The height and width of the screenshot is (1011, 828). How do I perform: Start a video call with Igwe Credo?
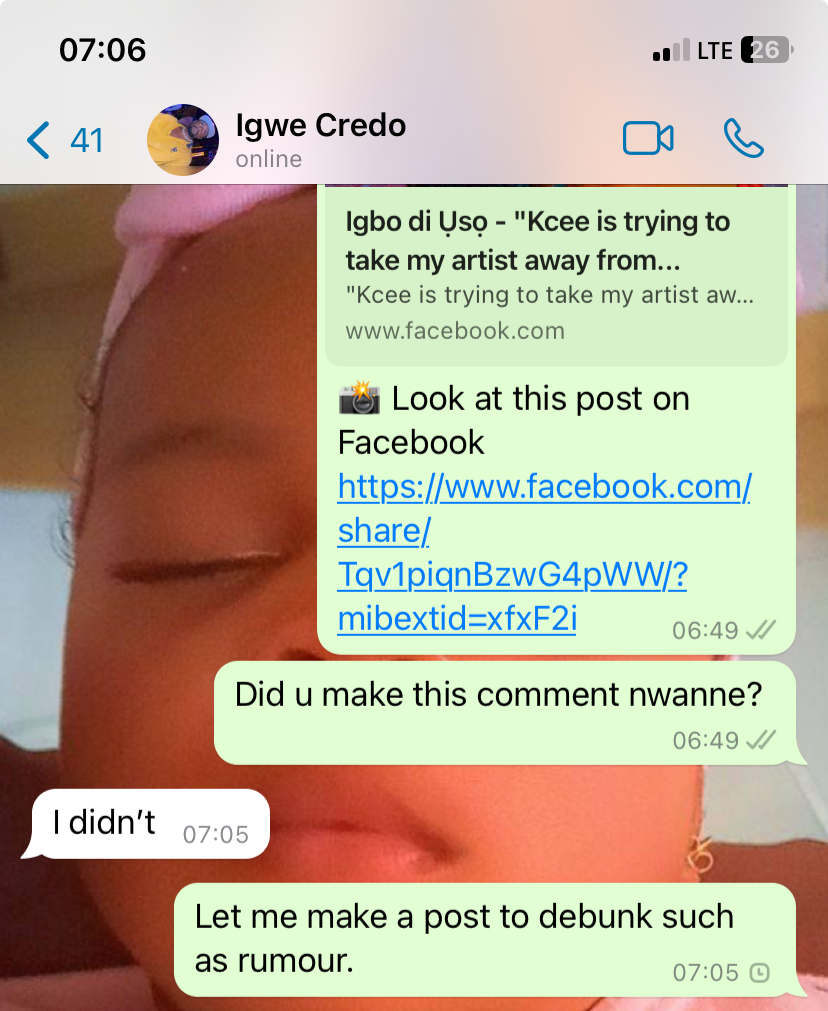pos(647,139)
